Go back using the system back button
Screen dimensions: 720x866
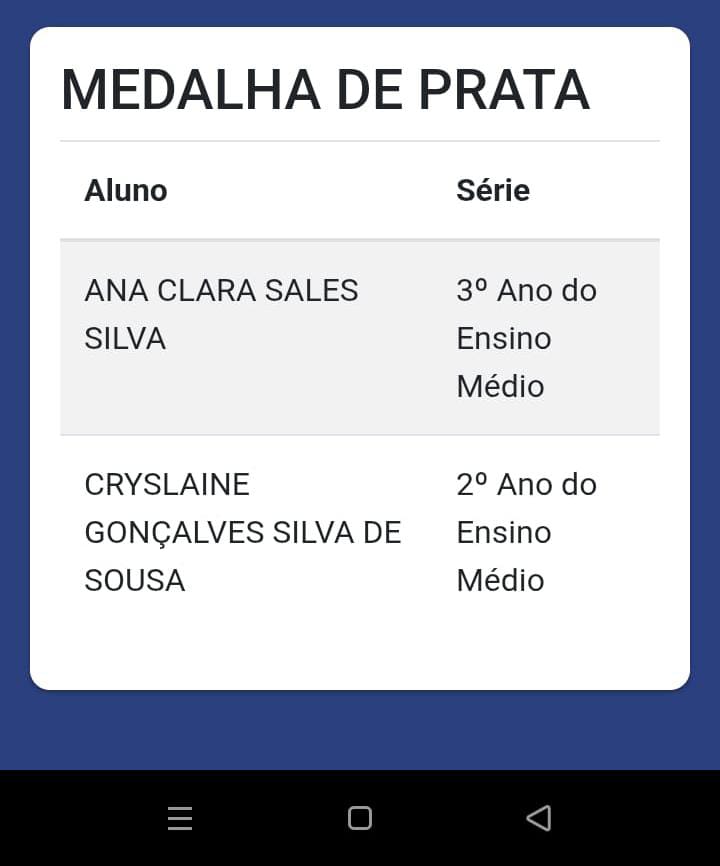pyautogui.click(x=539, y=818)
